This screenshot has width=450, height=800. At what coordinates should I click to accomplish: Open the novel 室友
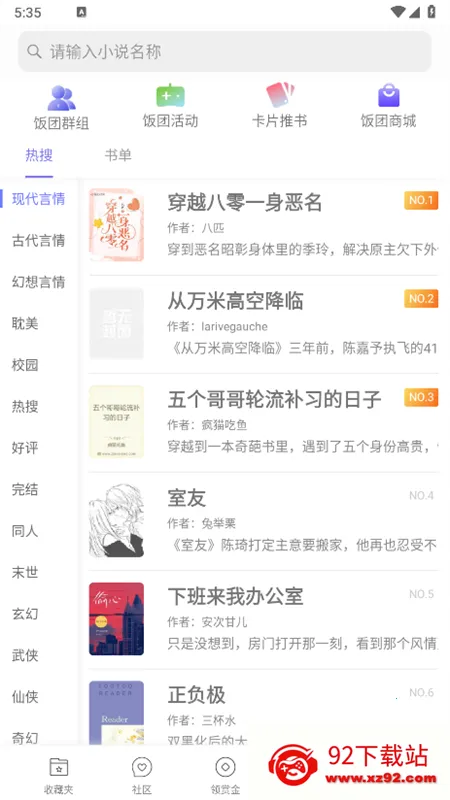click(x=264, y=520)
